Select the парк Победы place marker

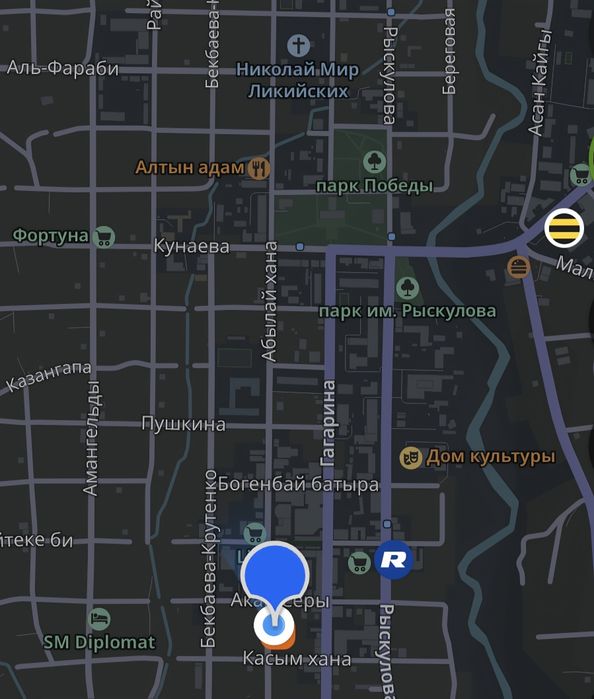click(375, 161)
